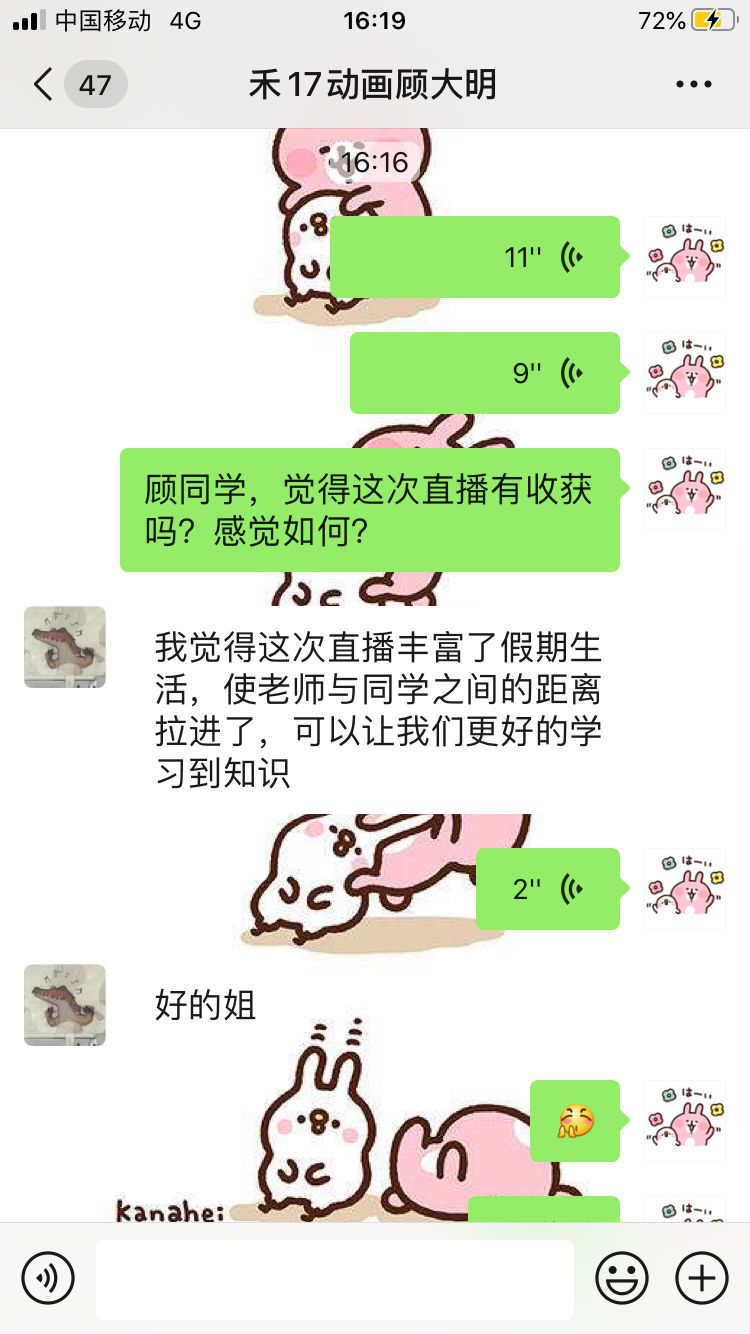Open the rabbit avatar beside 11'' voice message
The image size is (750, 1334).
[685, 257]
